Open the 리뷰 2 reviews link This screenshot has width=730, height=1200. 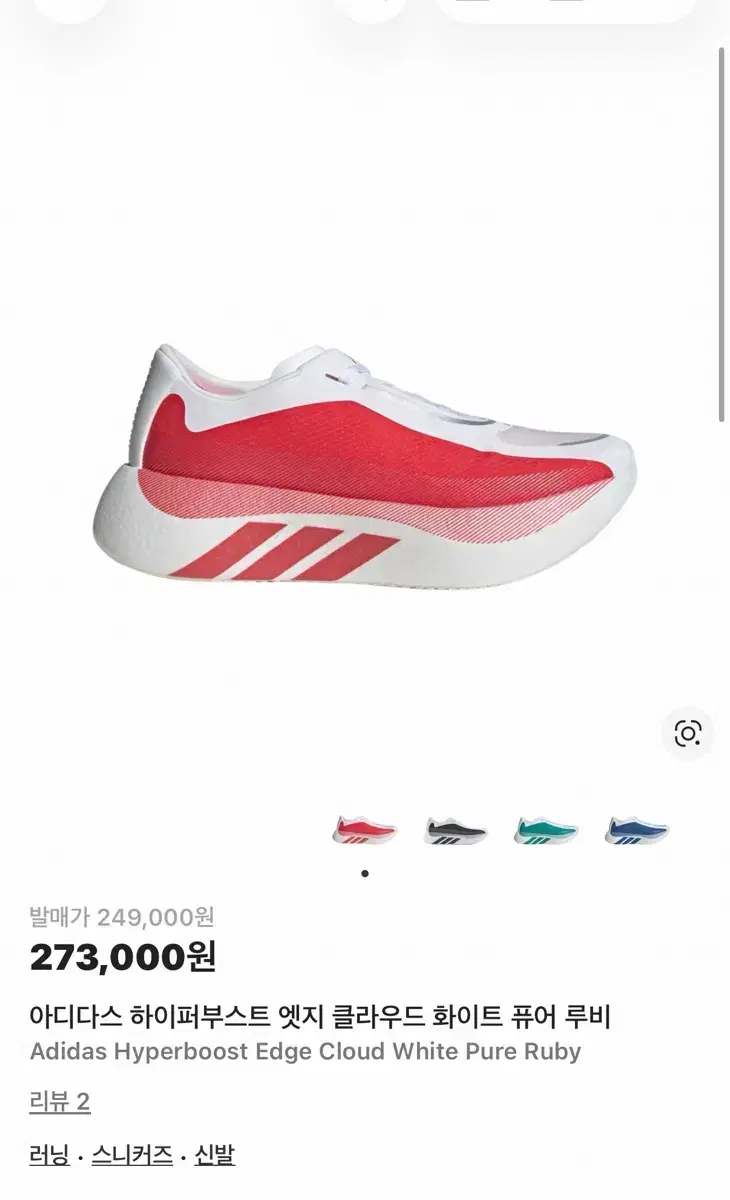[x=60, y=1103]
